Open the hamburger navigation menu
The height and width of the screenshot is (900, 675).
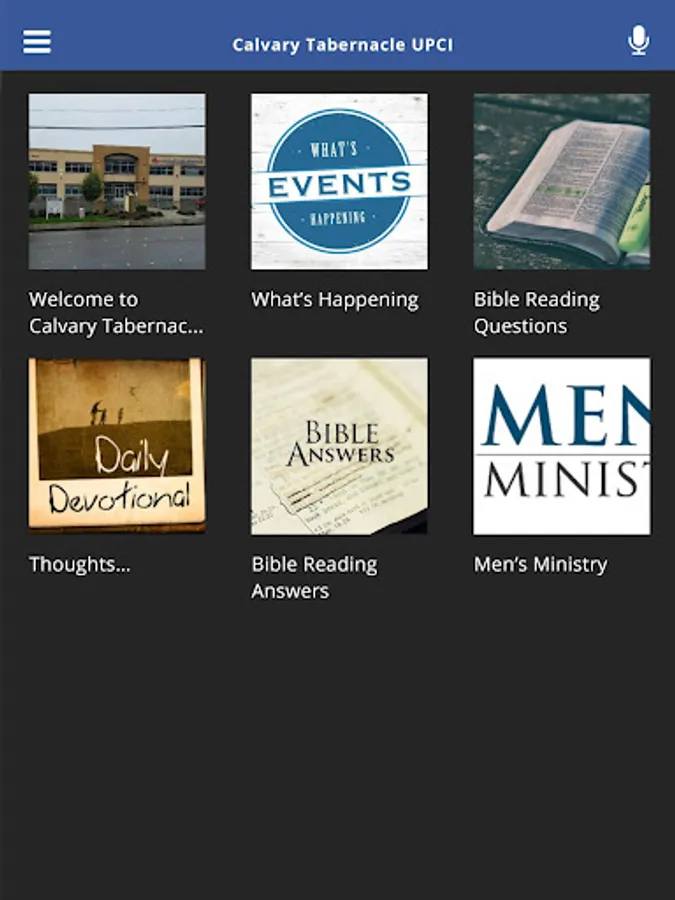coord(37,42)
